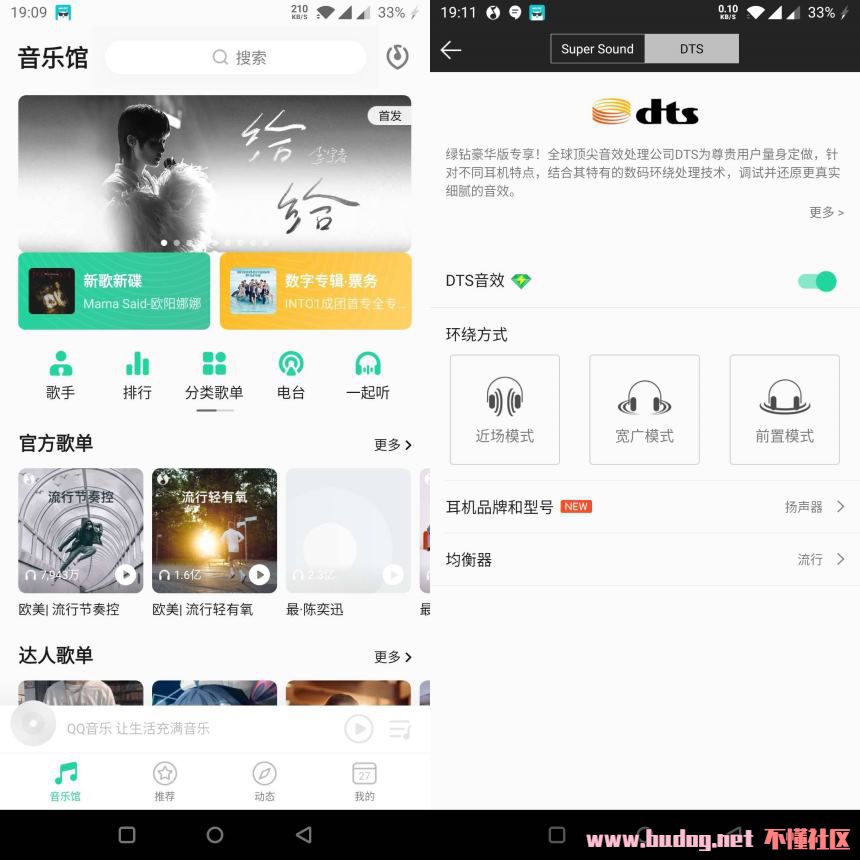Open the 数字专辑·票务 card

[315, 291]
